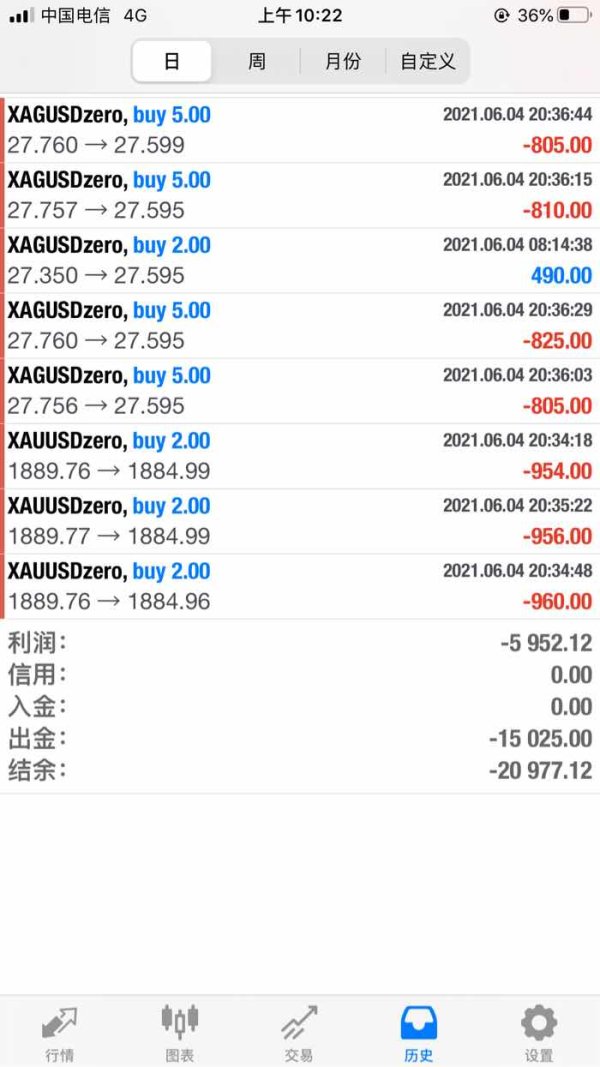Switch to the 交易 trade tab
The width and height of the screenshot is (600, 1067).
pos(299,1032)
